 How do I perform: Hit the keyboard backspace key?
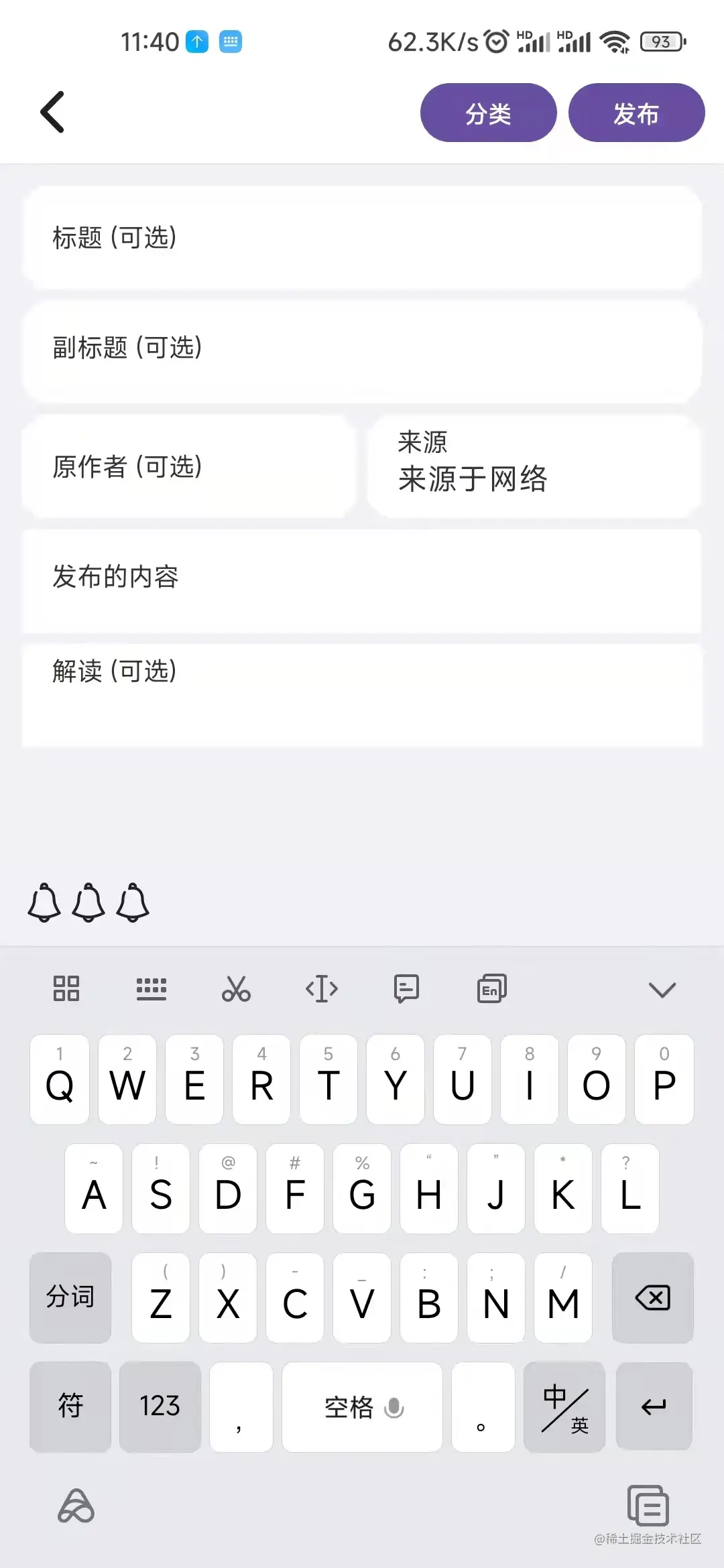point(652,1298)
